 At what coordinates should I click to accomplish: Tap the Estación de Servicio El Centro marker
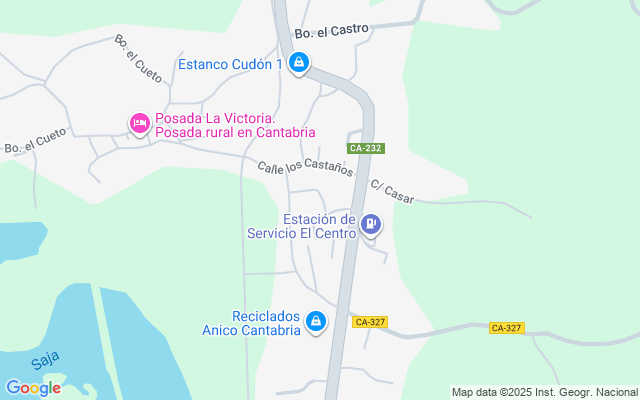371,224
